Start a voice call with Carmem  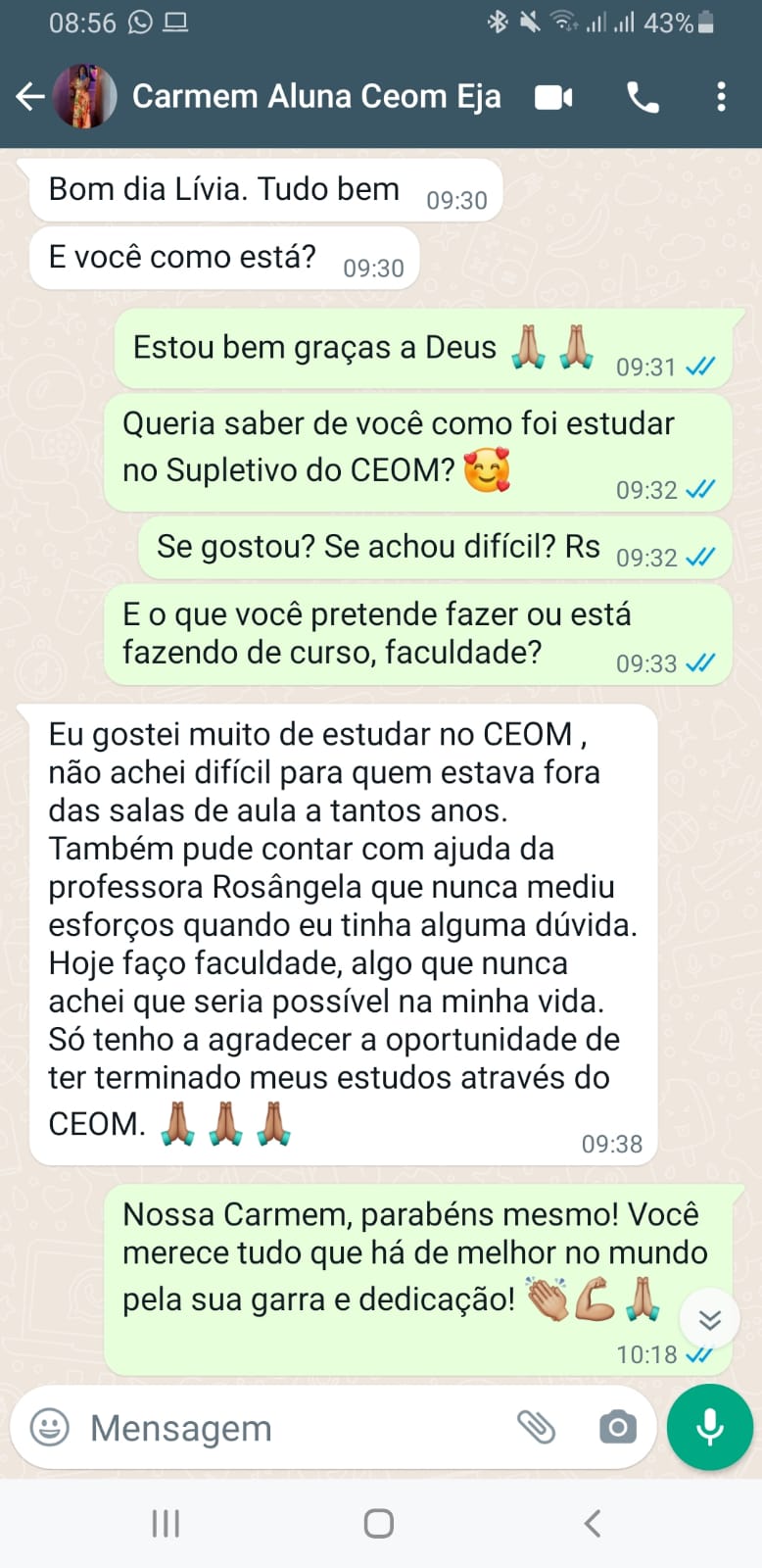click(643, 97)
